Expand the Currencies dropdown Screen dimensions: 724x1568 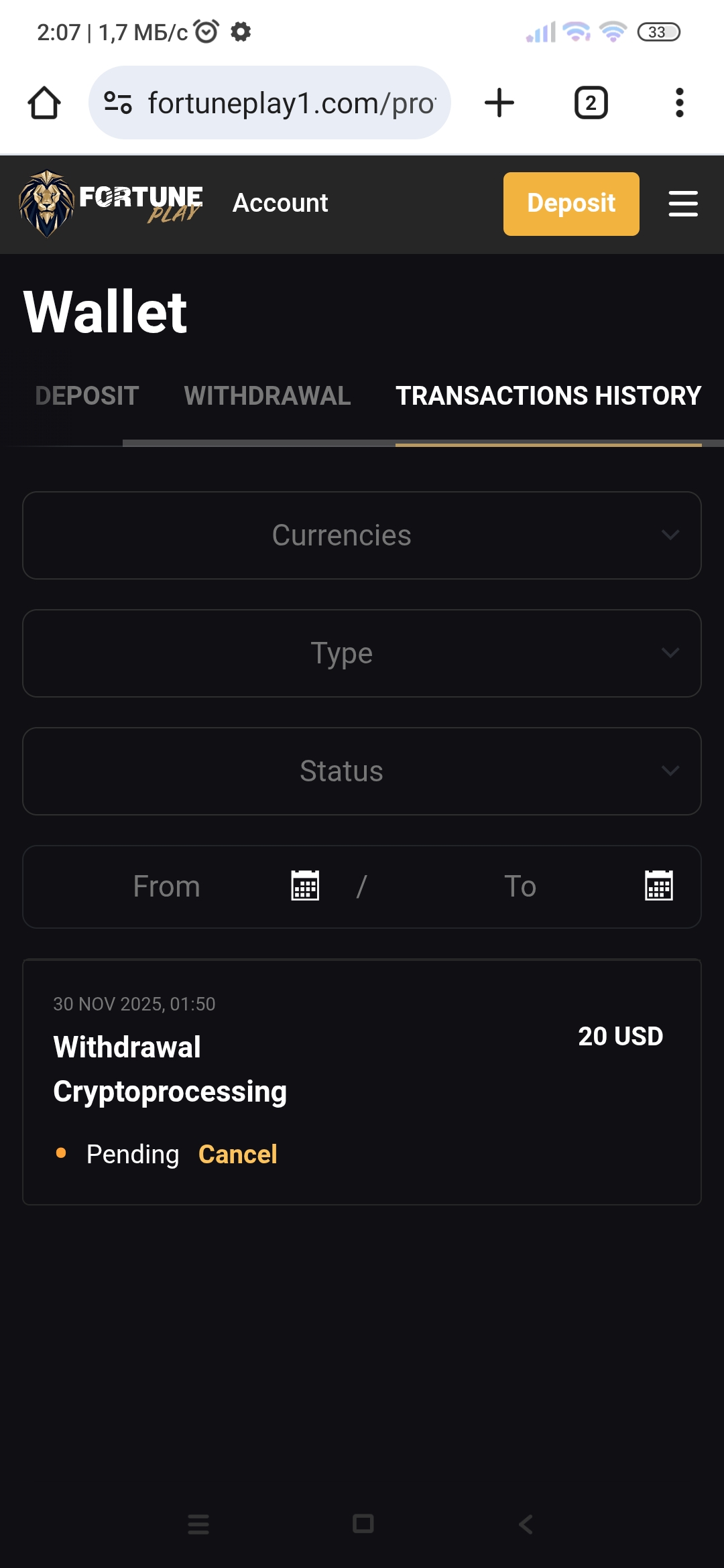click(x=362, y=535)
